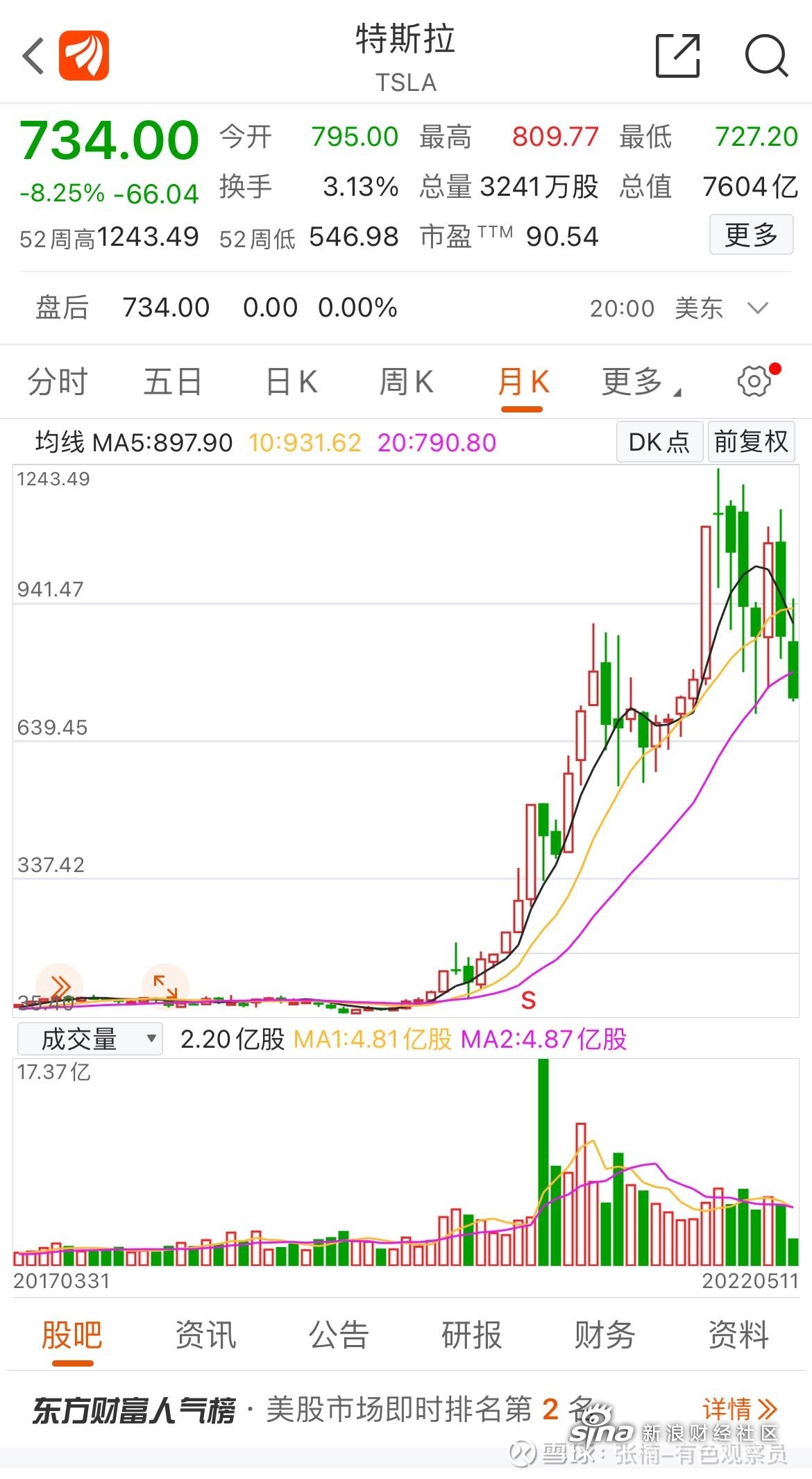Switch to the 分时 chart tab
Image resolution: width=812 pixels, height=1479 pixels.
pos(58,382)
